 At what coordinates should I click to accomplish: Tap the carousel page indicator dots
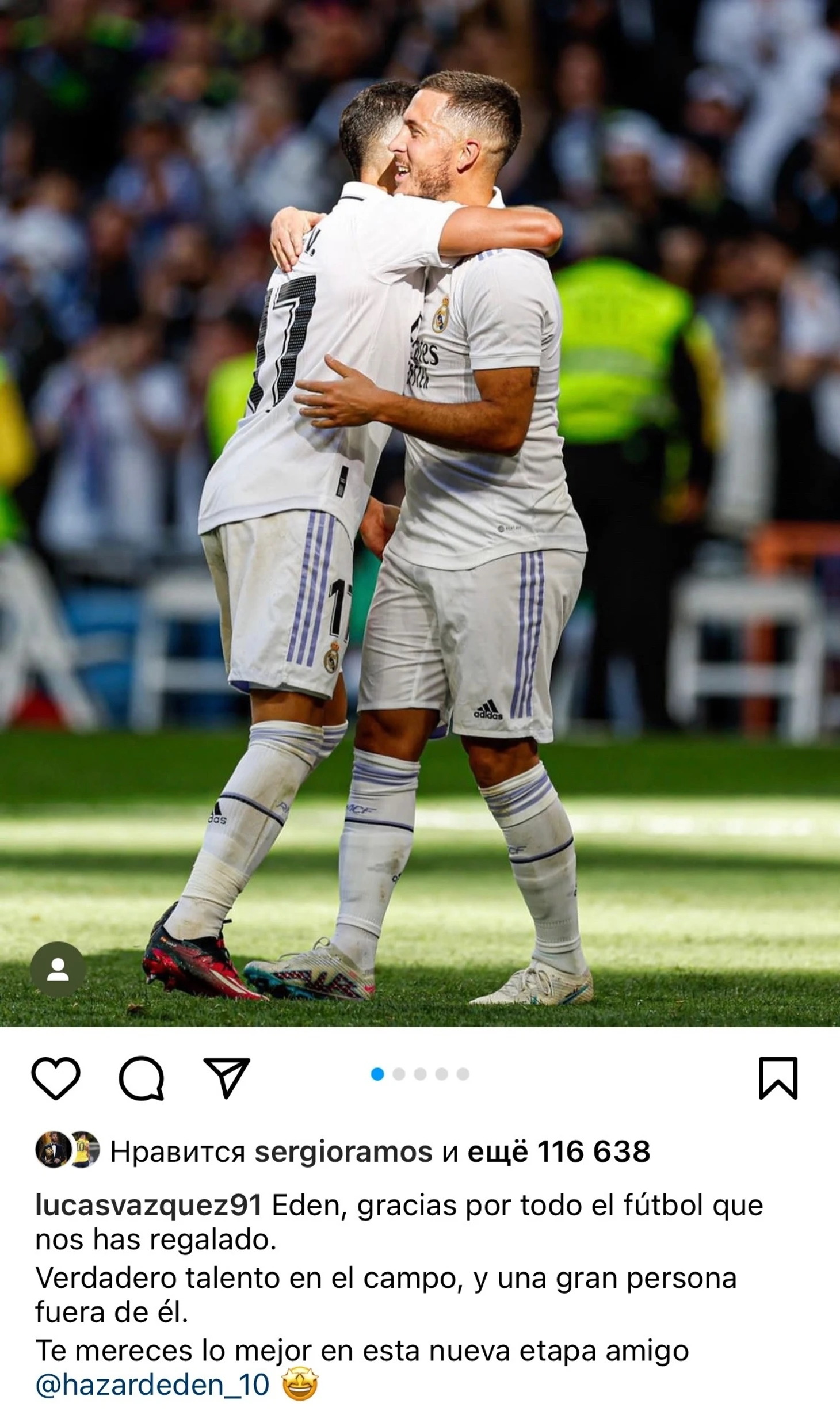click(420, 1074)
